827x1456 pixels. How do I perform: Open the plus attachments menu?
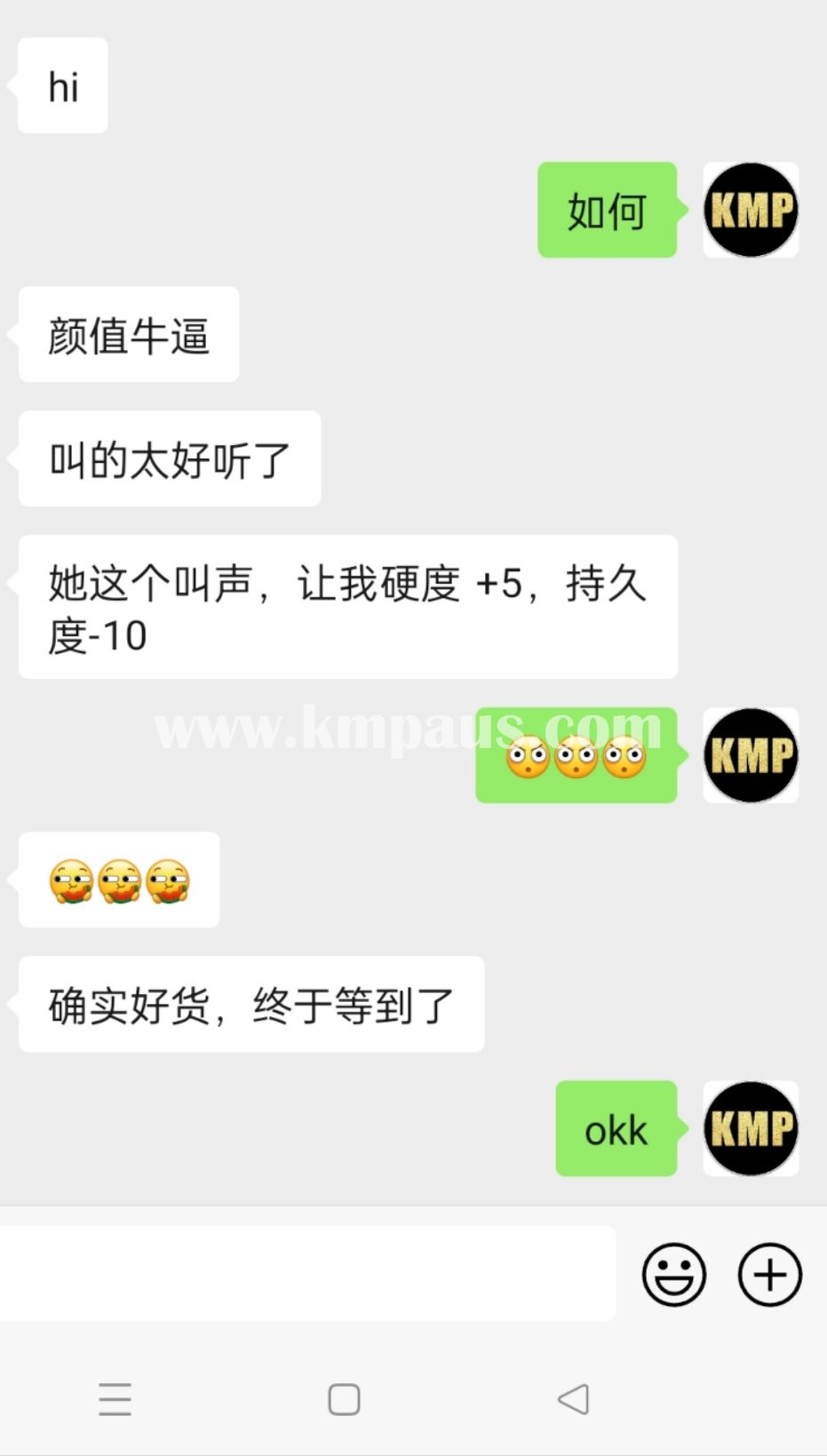769,1275
